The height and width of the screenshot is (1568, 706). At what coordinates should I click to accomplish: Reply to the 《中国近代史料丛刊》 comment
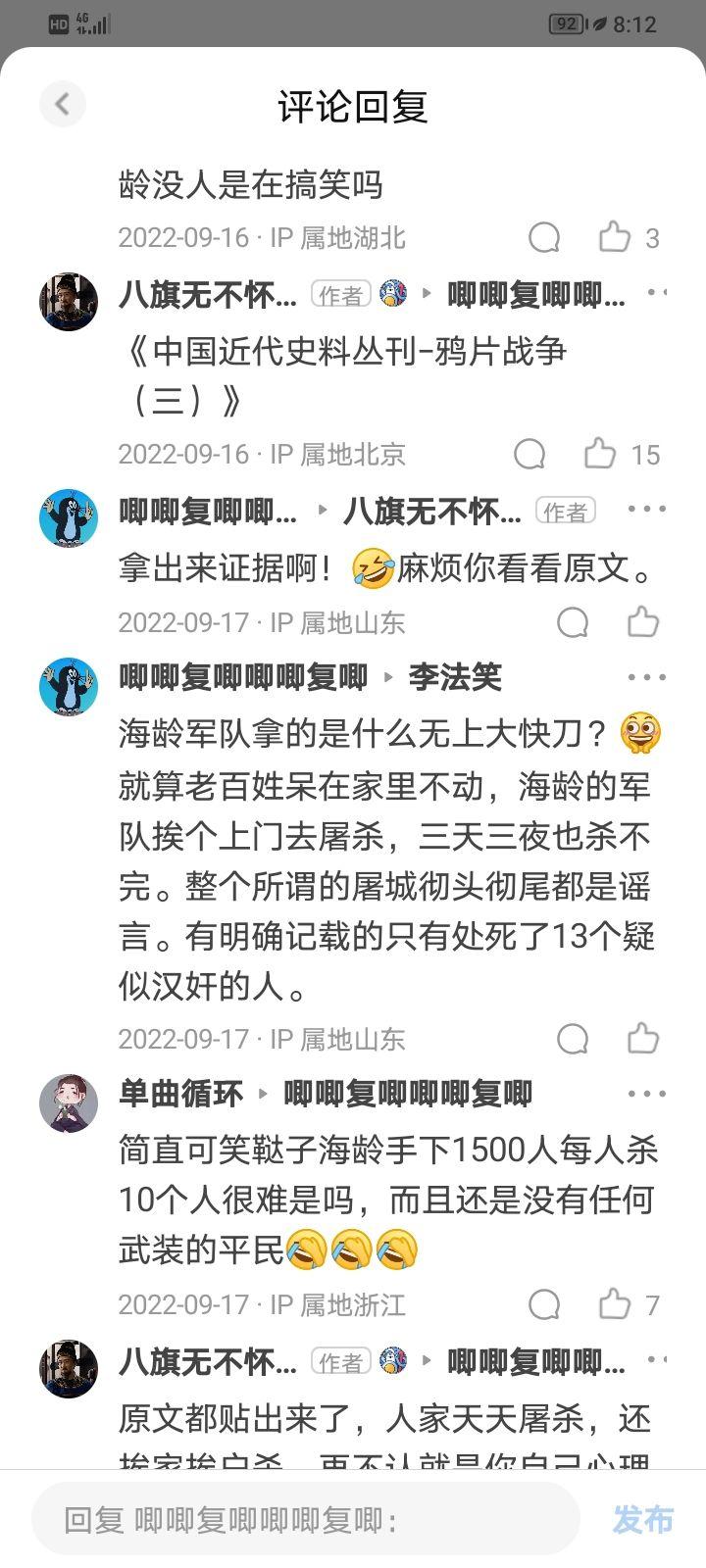coord(529,454)
